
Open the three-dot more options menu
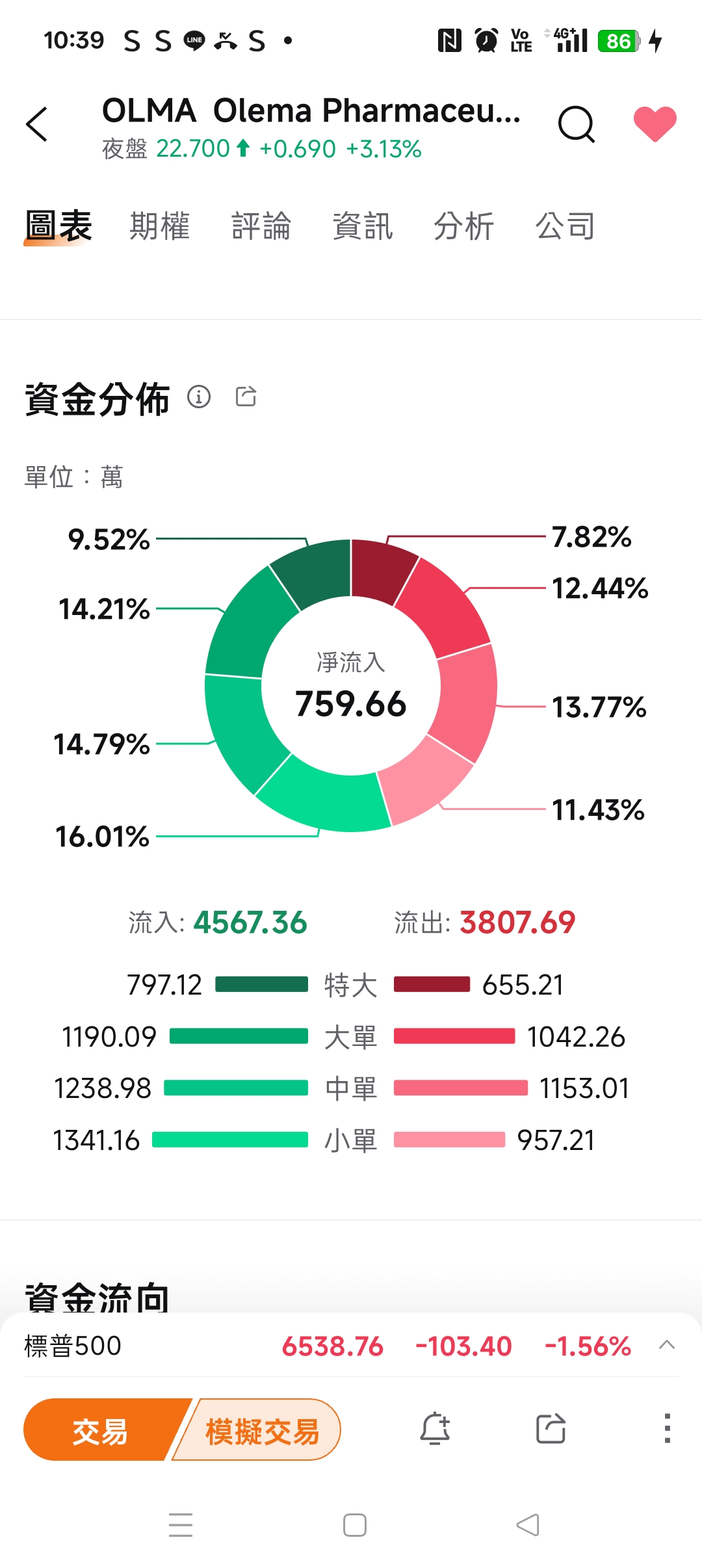pyautogui.click(x=667, y=1429)
